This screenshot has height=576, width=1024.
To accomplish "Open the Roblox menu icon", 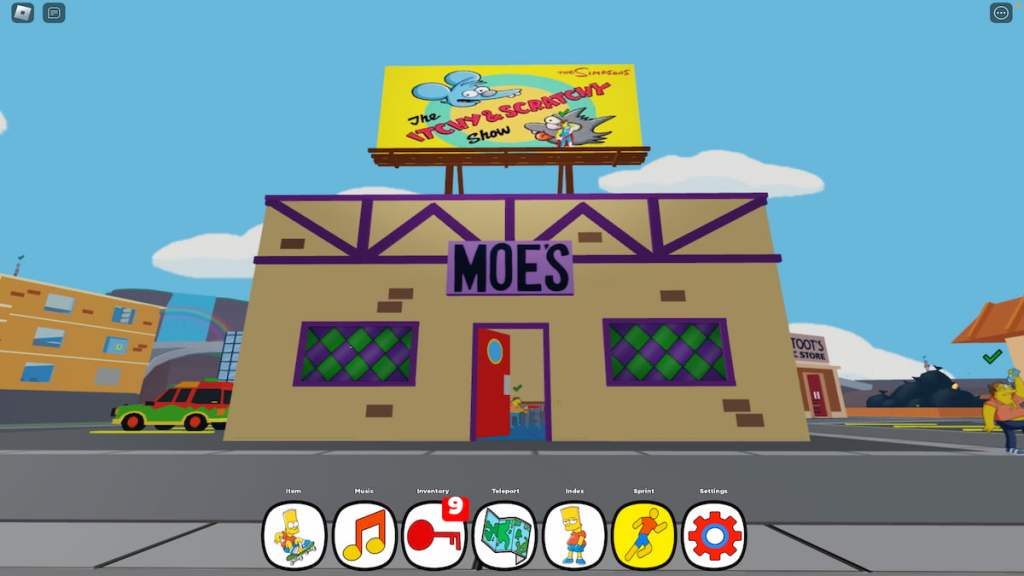I will coord(22,13).
